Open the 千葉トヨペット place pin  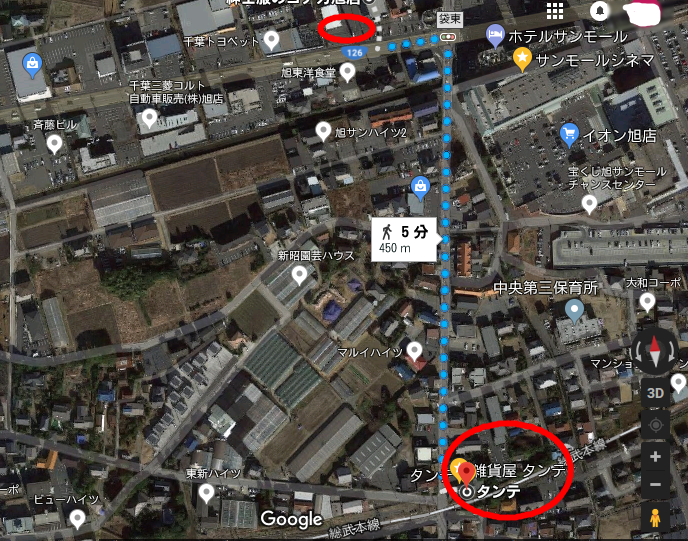coord(272,40)
